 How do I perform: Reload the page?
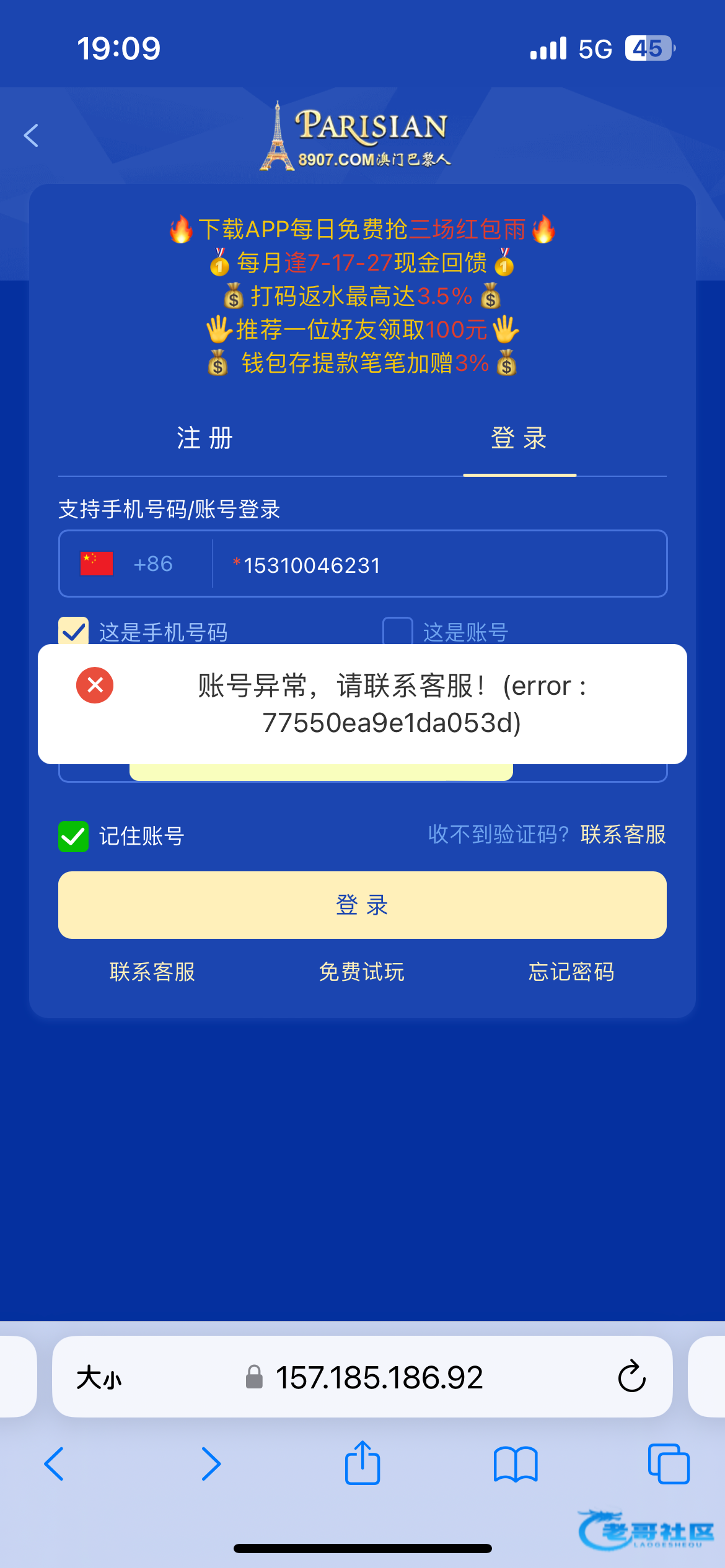631,1377
